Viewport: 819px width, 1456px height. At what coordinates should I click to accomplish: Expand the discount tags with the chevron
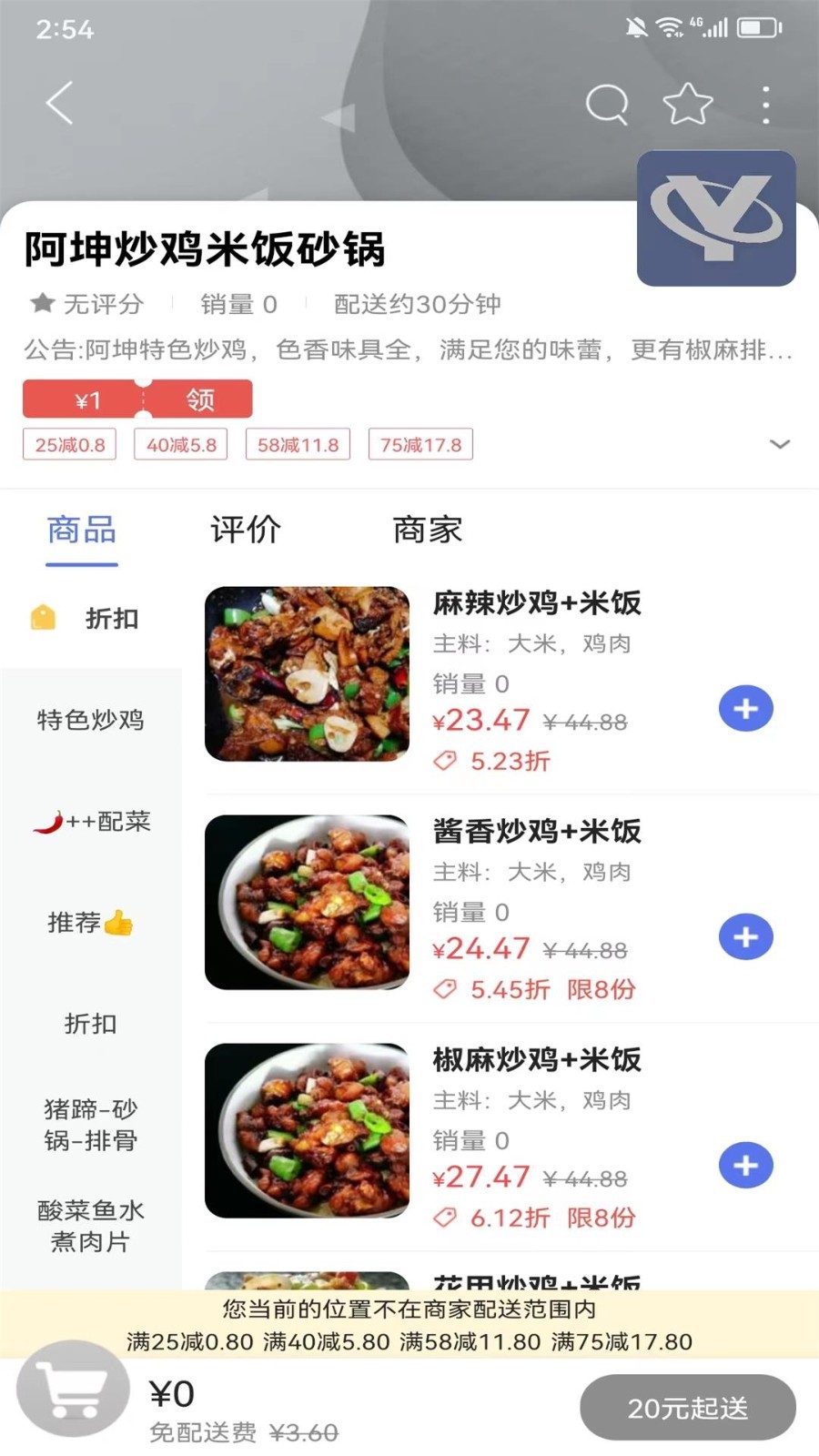[780, 444]
